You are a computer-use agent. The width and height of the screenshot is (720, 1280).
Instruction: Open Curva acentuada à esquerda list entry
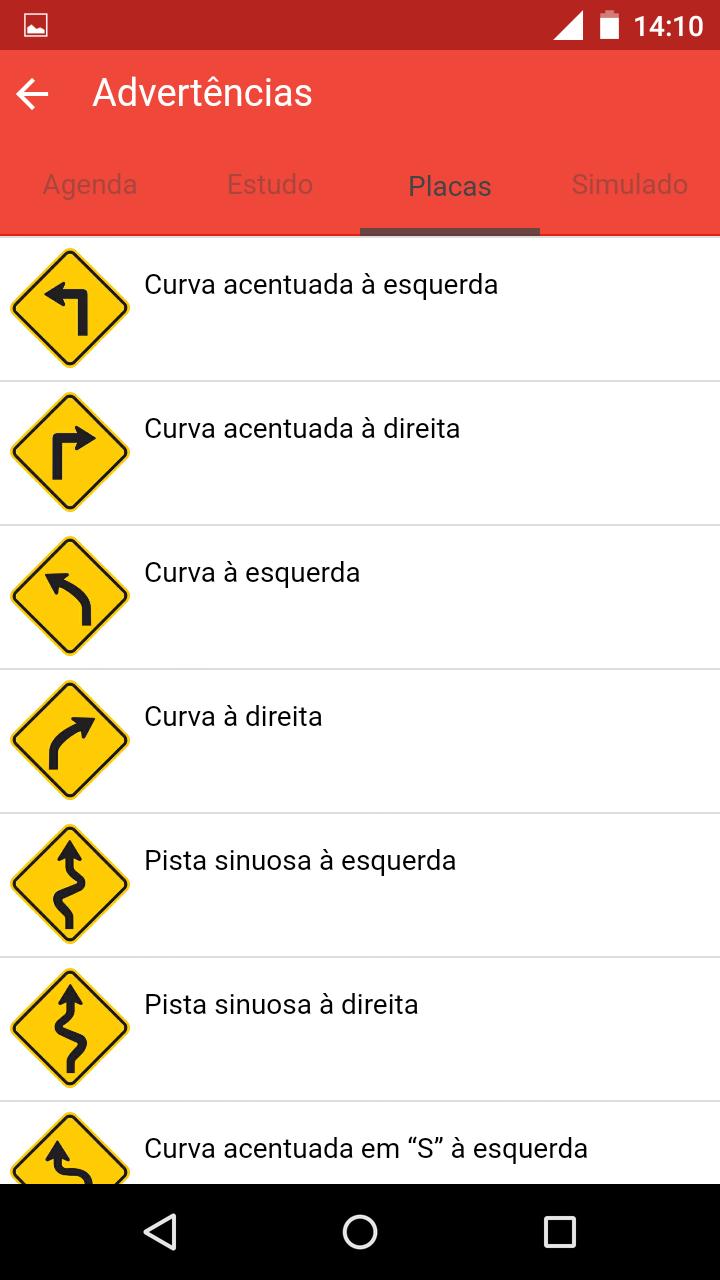(x=360, y=307)
